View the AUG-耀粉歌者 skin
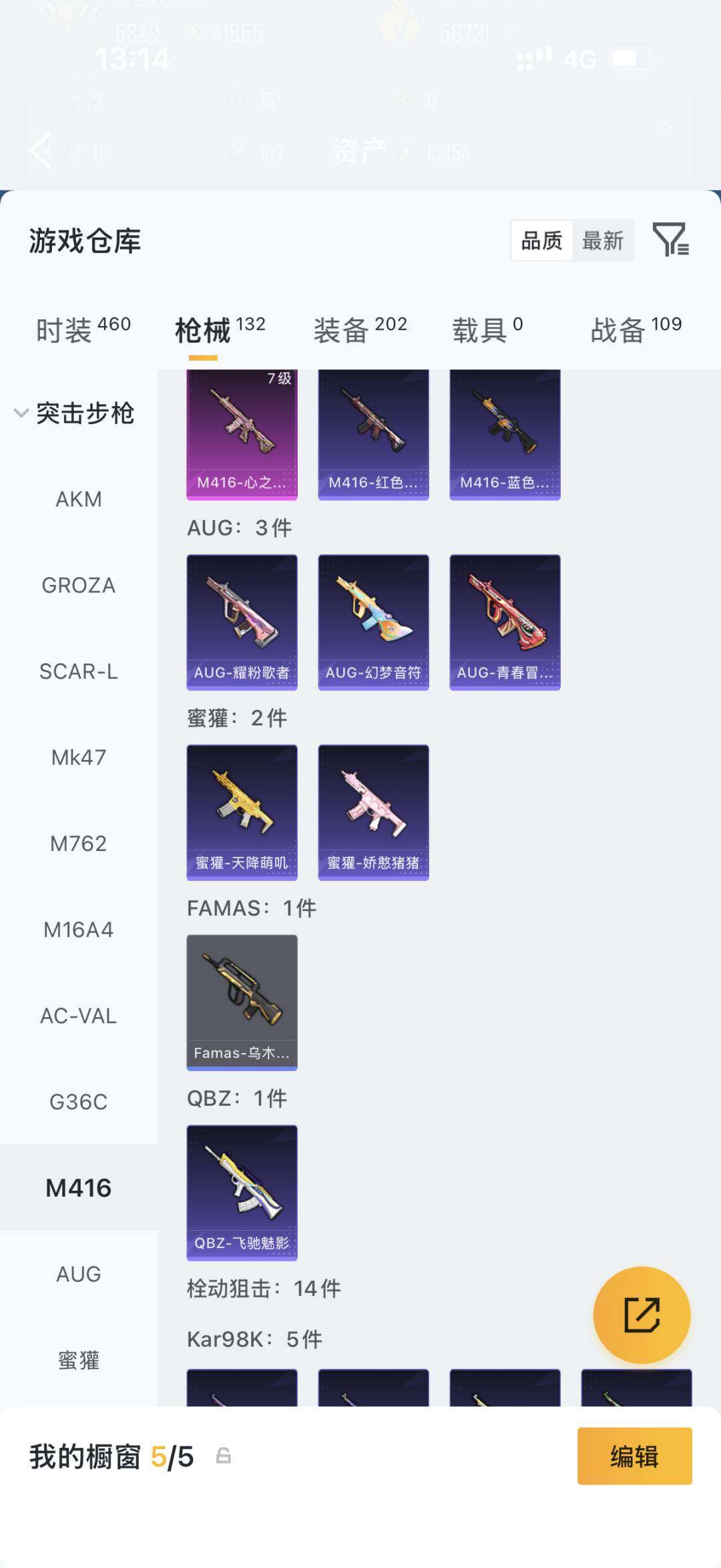721x1568 pixels. pos(242,622)
